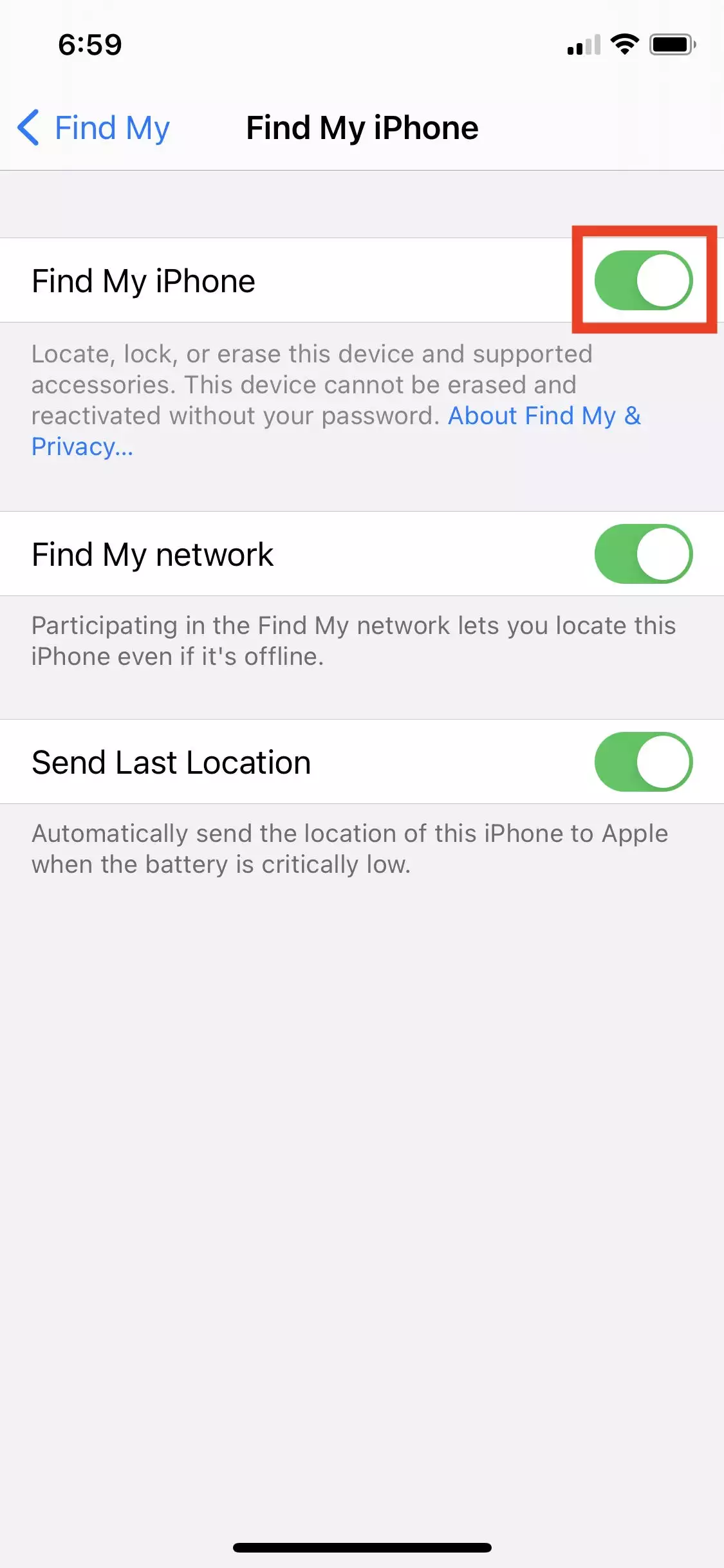Turn off the Find My iPhone switch
The height and width of the screenshot is (1568, 724).
point(643,281)
